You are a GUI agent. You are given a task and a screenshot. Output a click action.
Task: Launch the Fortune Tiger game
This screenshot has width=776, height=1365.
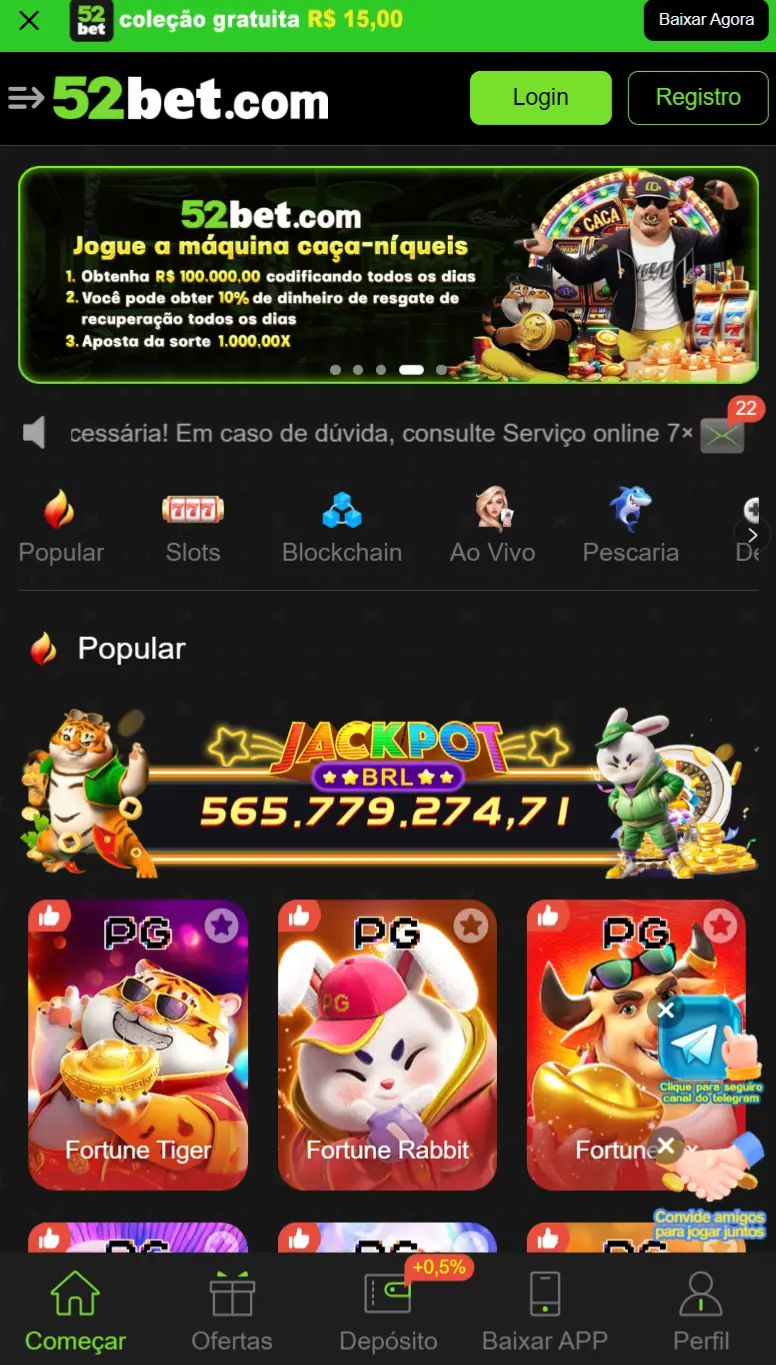(138, 1045)
